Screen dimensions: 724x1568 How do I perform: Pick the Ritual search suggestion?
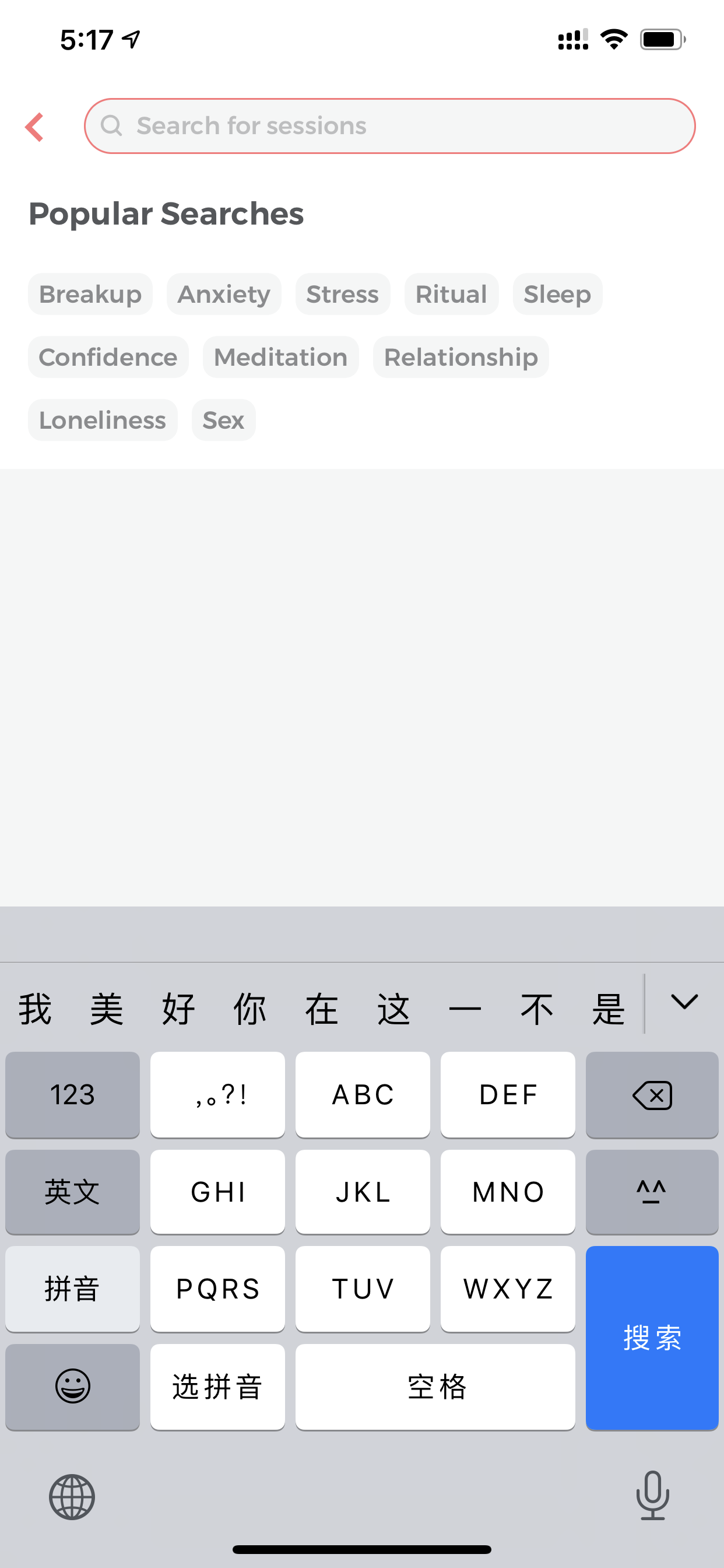coord(451,294)
